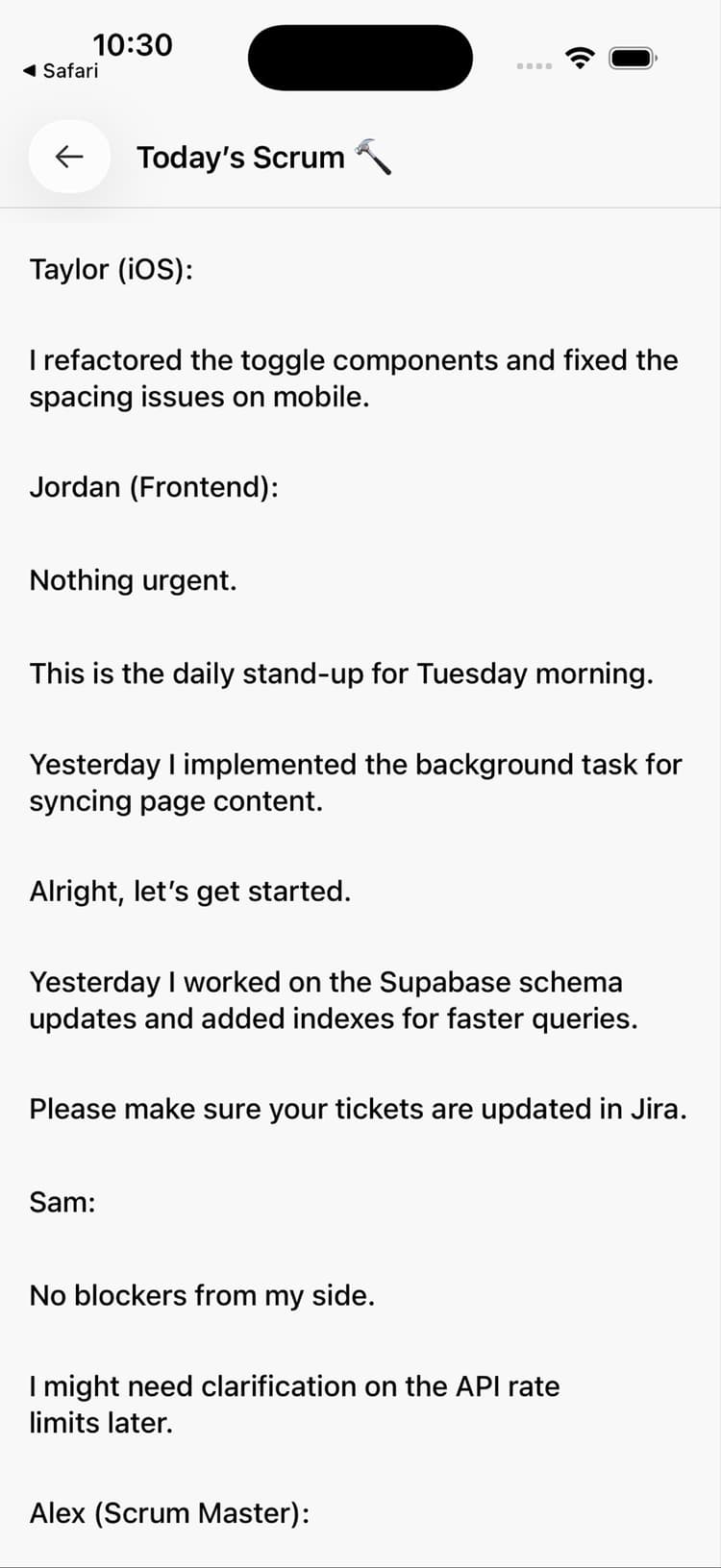Tap the back arrow in the header

(x=68, y=157)
